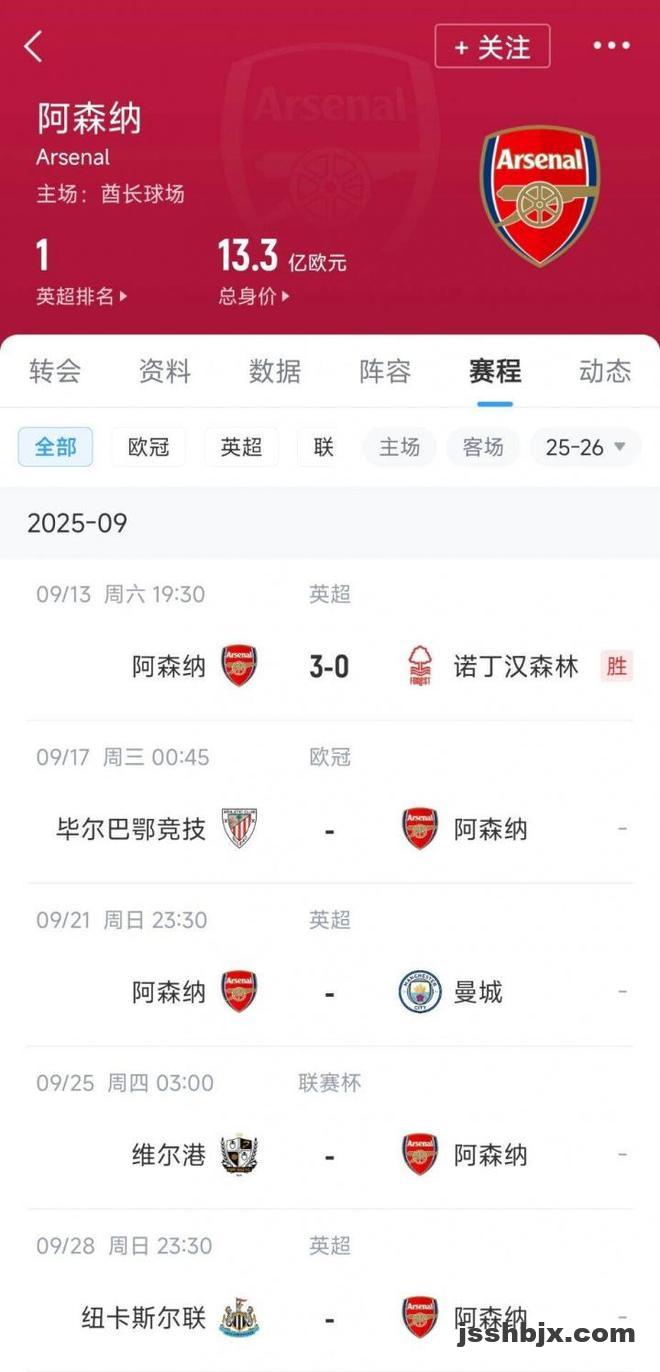Open the 英超排名 ranking link
This screenshot has width=660, height=1372.
82,296
